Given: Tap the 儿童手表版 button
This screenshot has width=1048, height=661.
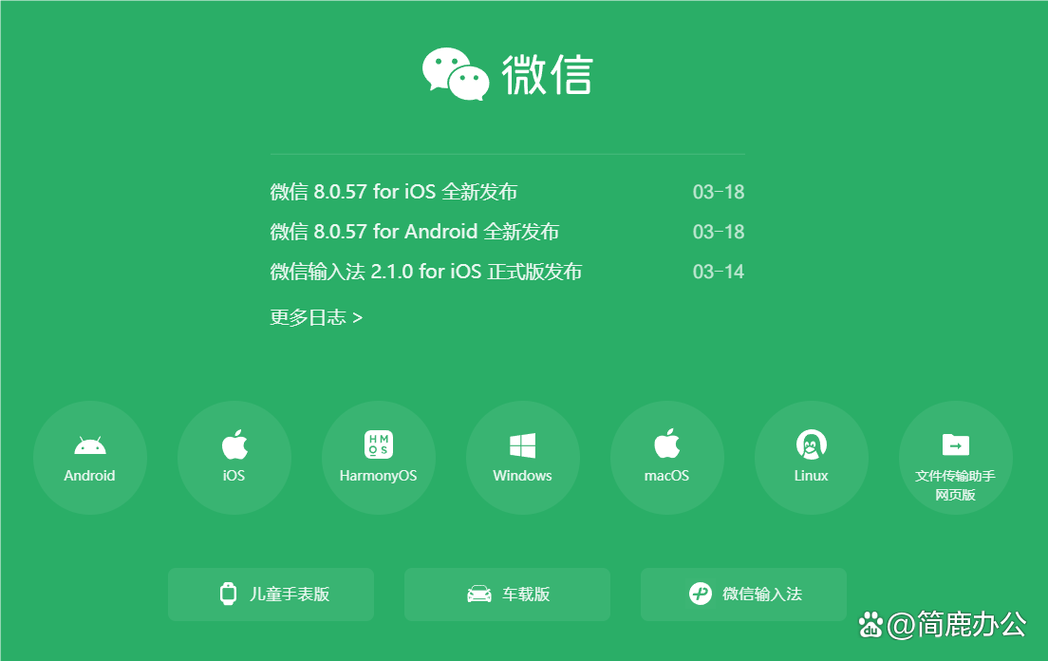Looking at the screenshot, I should pyautogui.click(x=271, y=594).
